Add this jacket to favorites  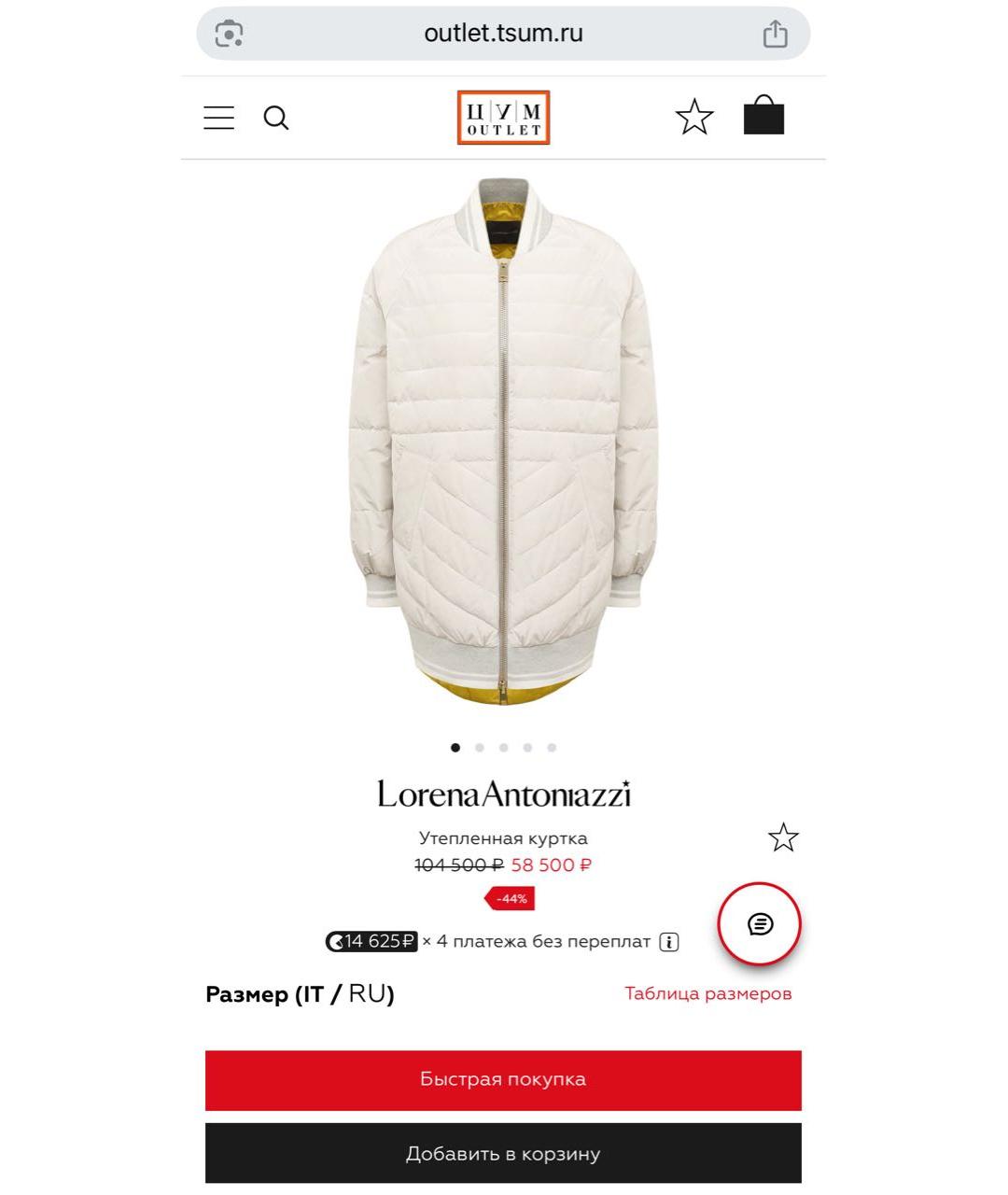coord(783,837)
